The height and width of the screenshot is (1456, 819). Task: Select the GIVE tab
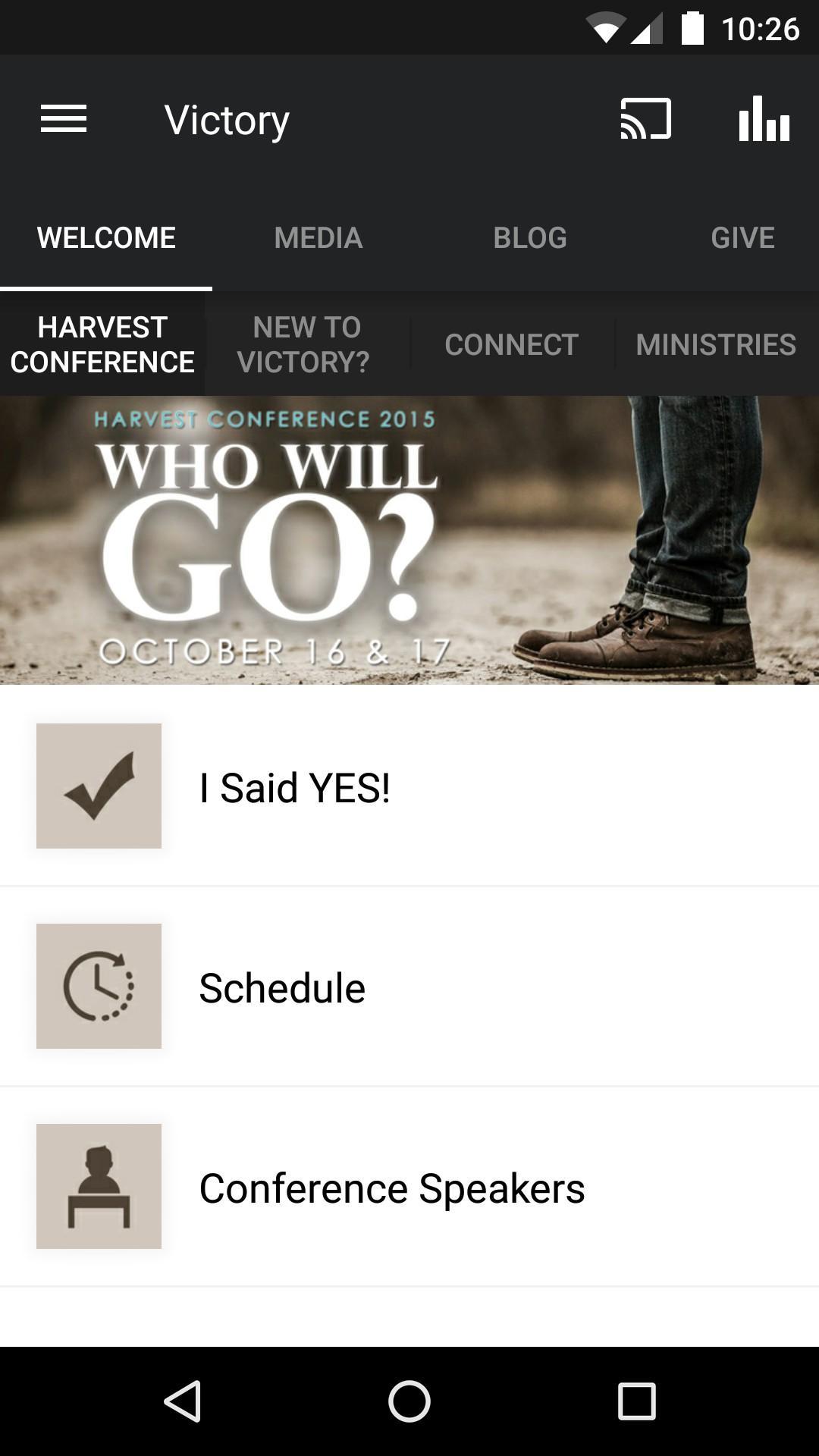point(743,237)
